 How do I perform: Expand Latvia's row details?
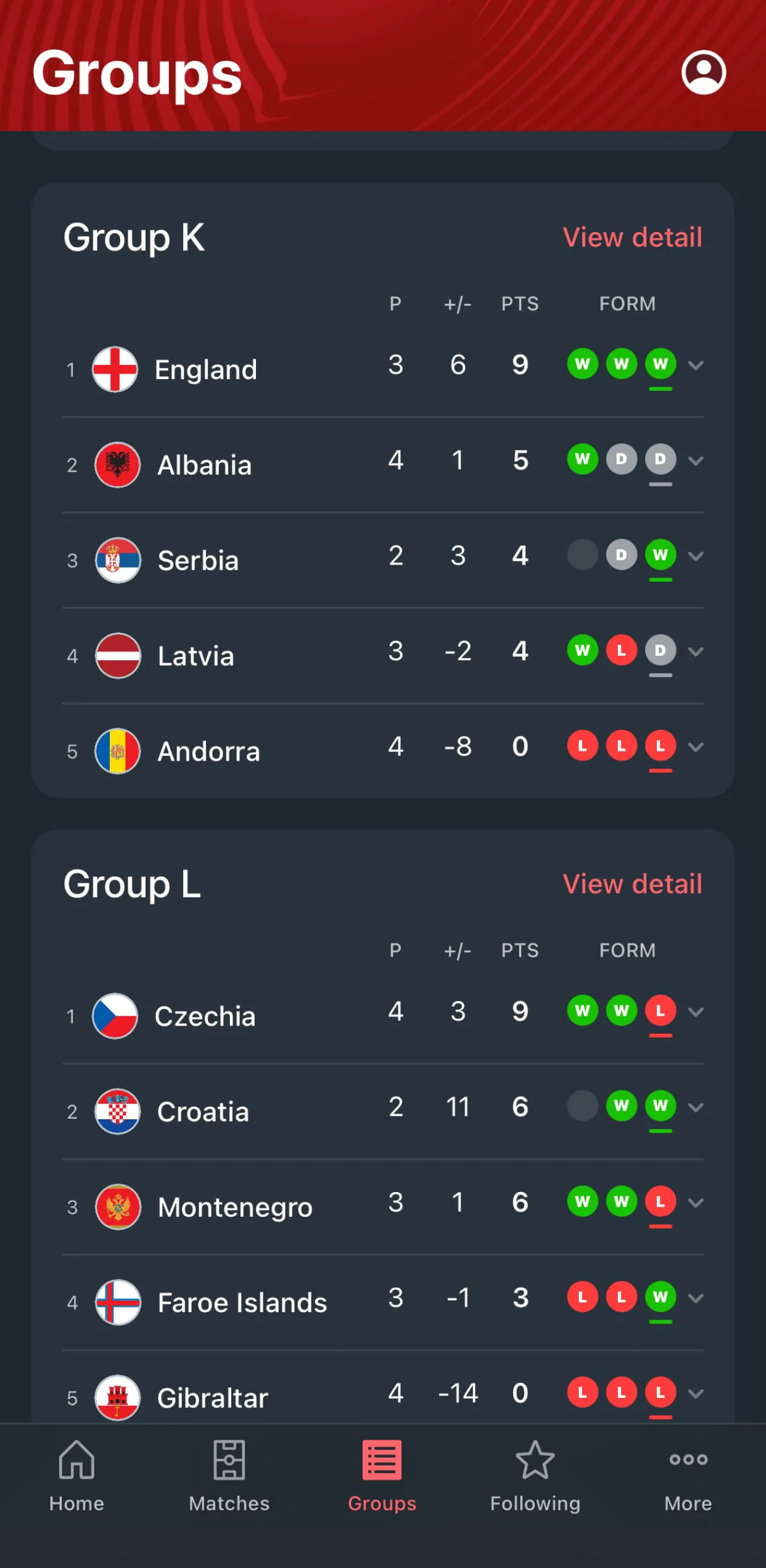point(696,651)
